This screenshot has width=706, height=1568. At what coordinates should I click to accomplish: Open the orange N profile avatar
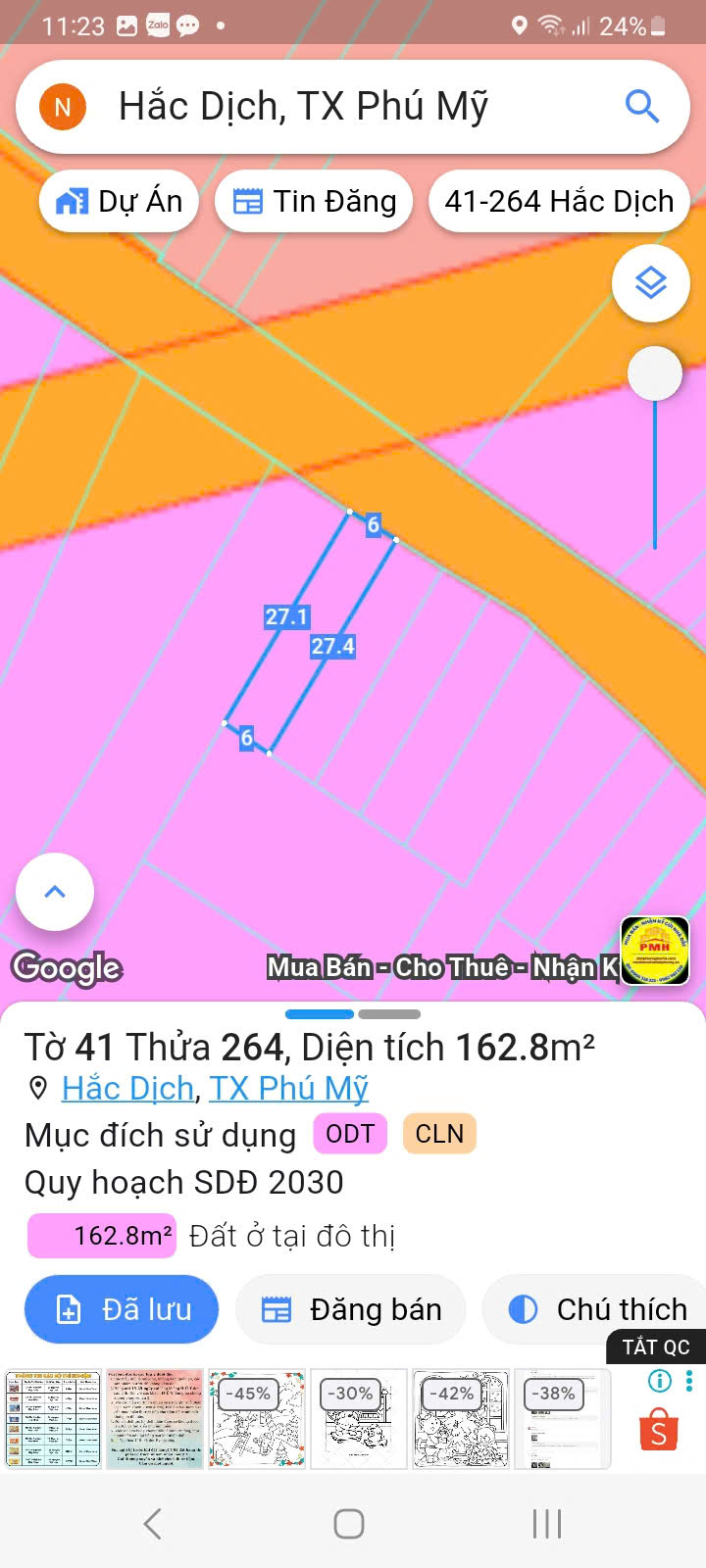(x=63, y=107)
